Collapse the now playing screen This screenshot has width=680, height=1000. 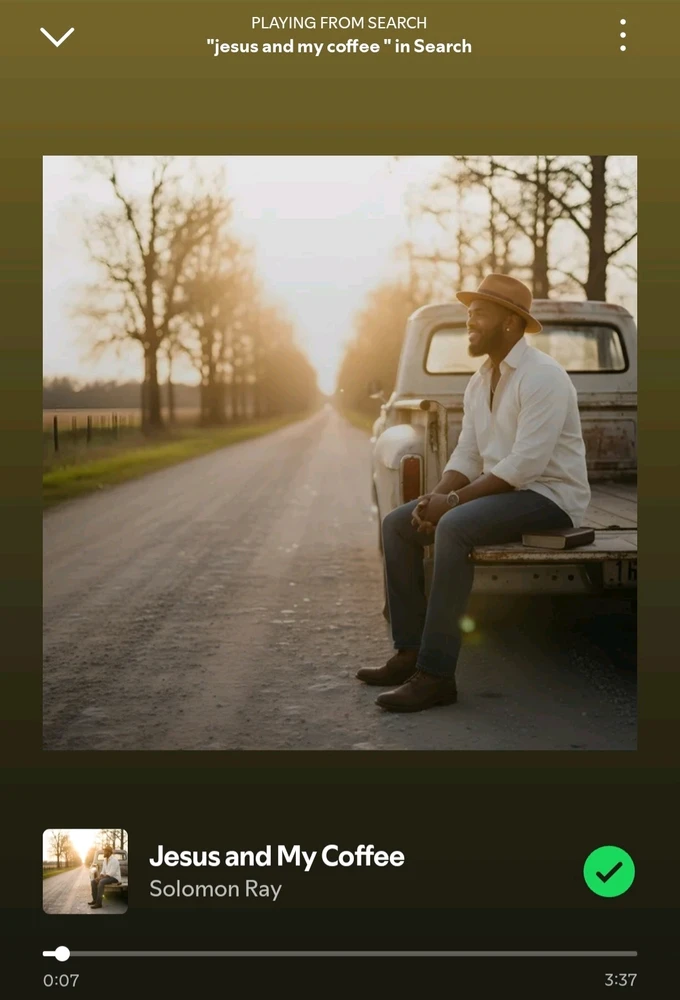(x=57, y=37)
